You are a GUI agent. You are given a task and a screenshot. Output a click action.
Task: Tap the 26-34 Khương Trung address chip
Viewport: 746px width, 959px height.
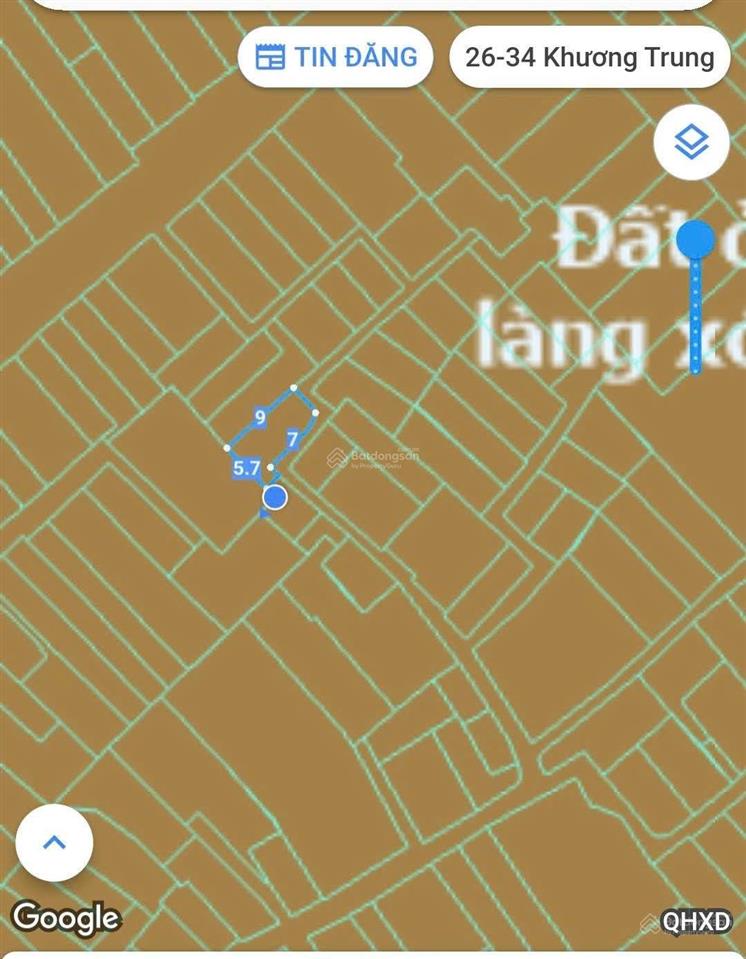589,57
